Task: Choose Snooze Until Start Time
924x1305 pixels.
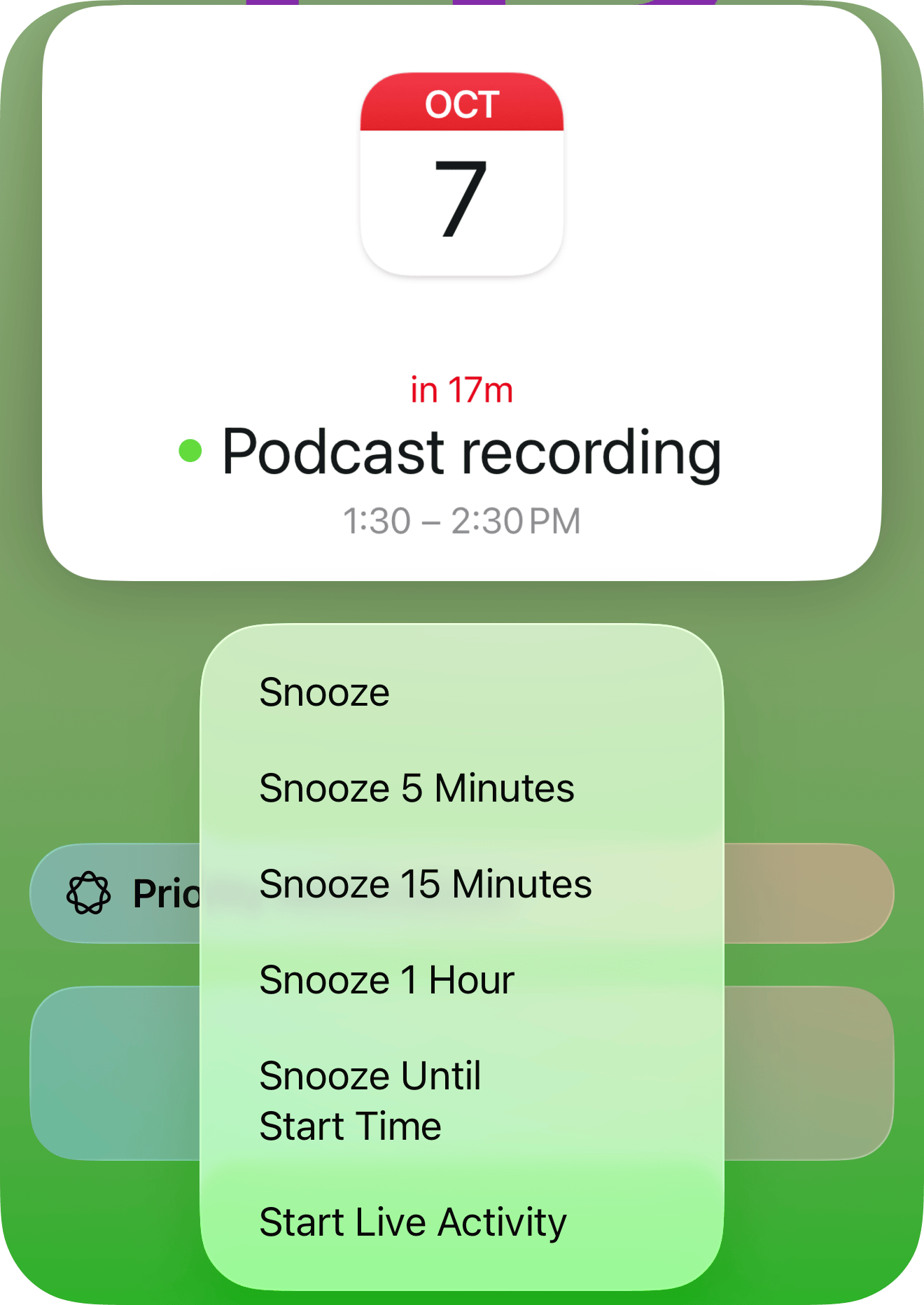Action: (370, 1101)
